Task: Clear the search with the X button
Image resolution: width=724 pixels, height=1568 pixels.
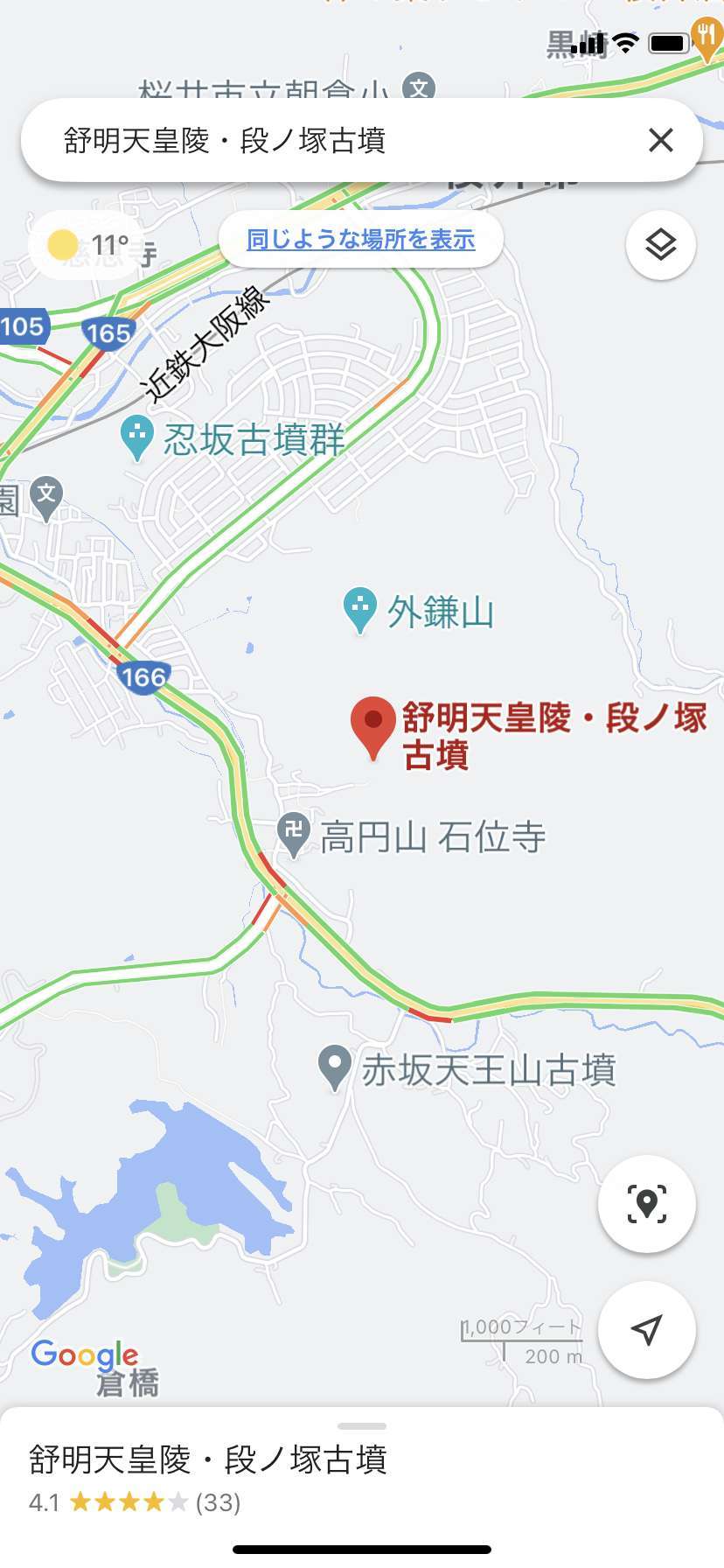Action: (x=661, y=140)
